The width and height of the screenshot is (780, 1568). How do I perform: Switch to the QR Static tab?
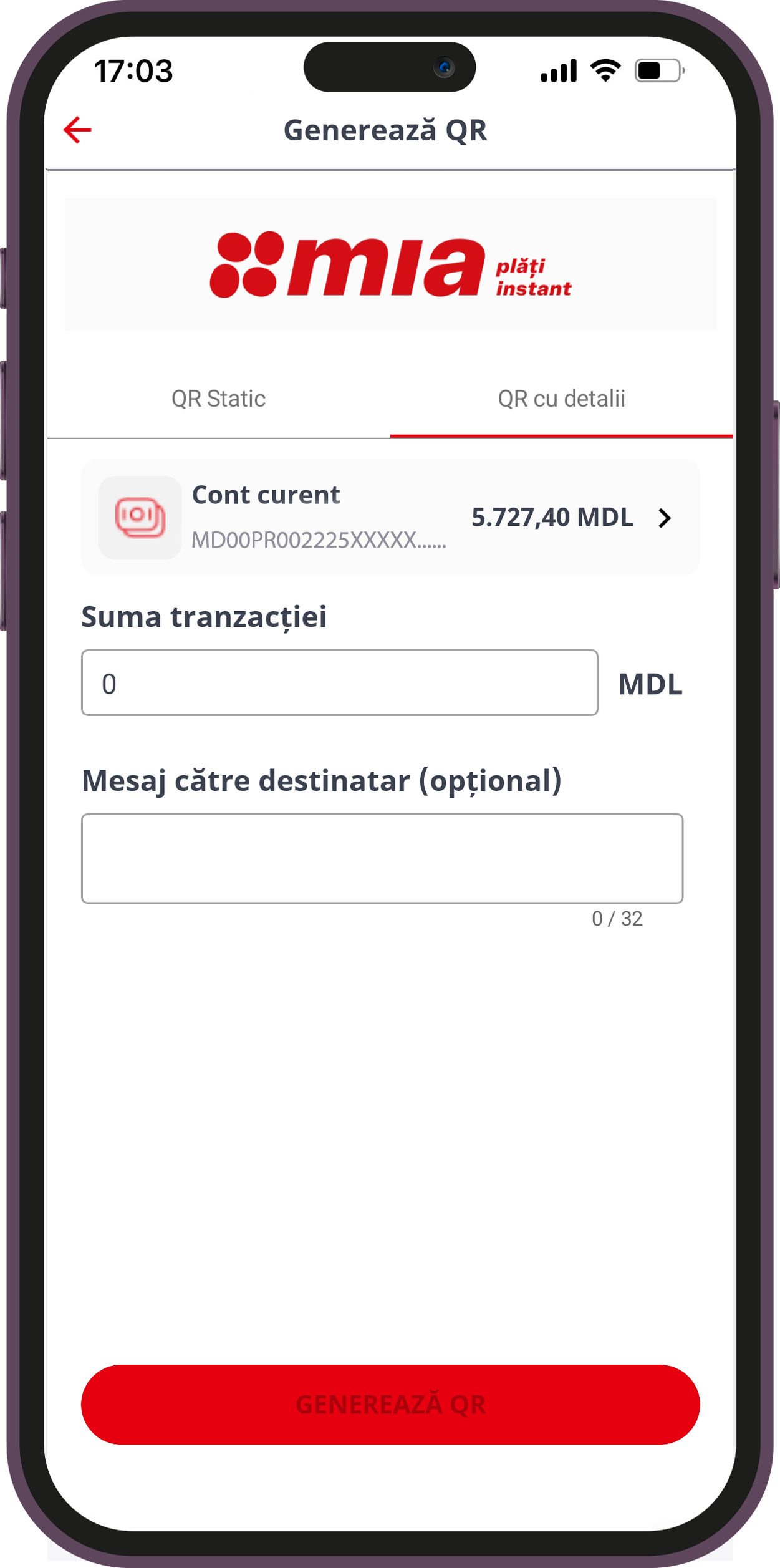coord(218,399)
